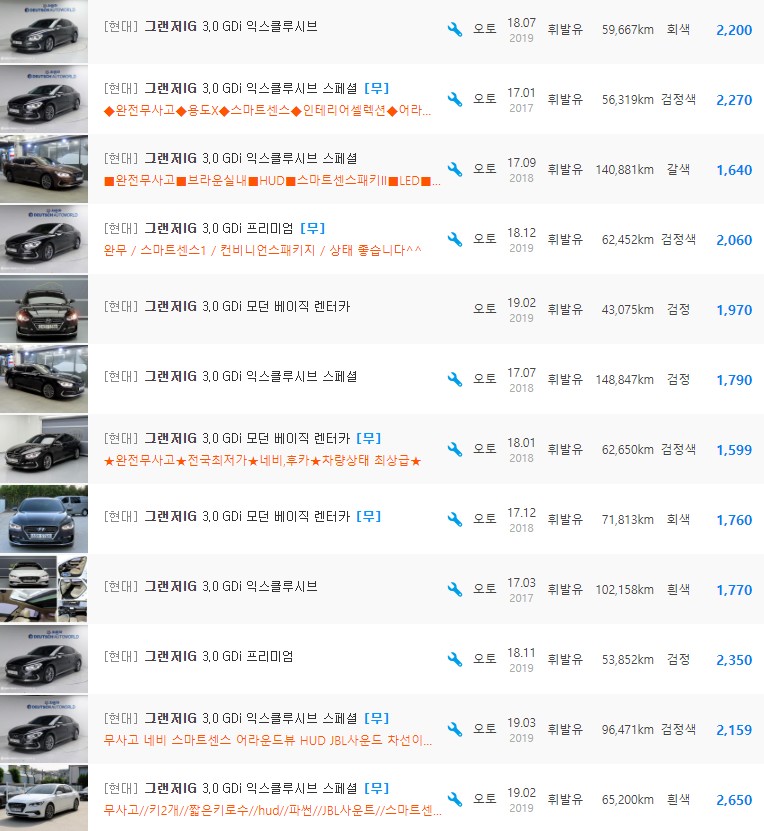The width and height of the screenshot is (764, 831).
Task: Open wrench record for the 71,813km 렌터카 listing
Action: pyautogui.click(x=455, y=518)
